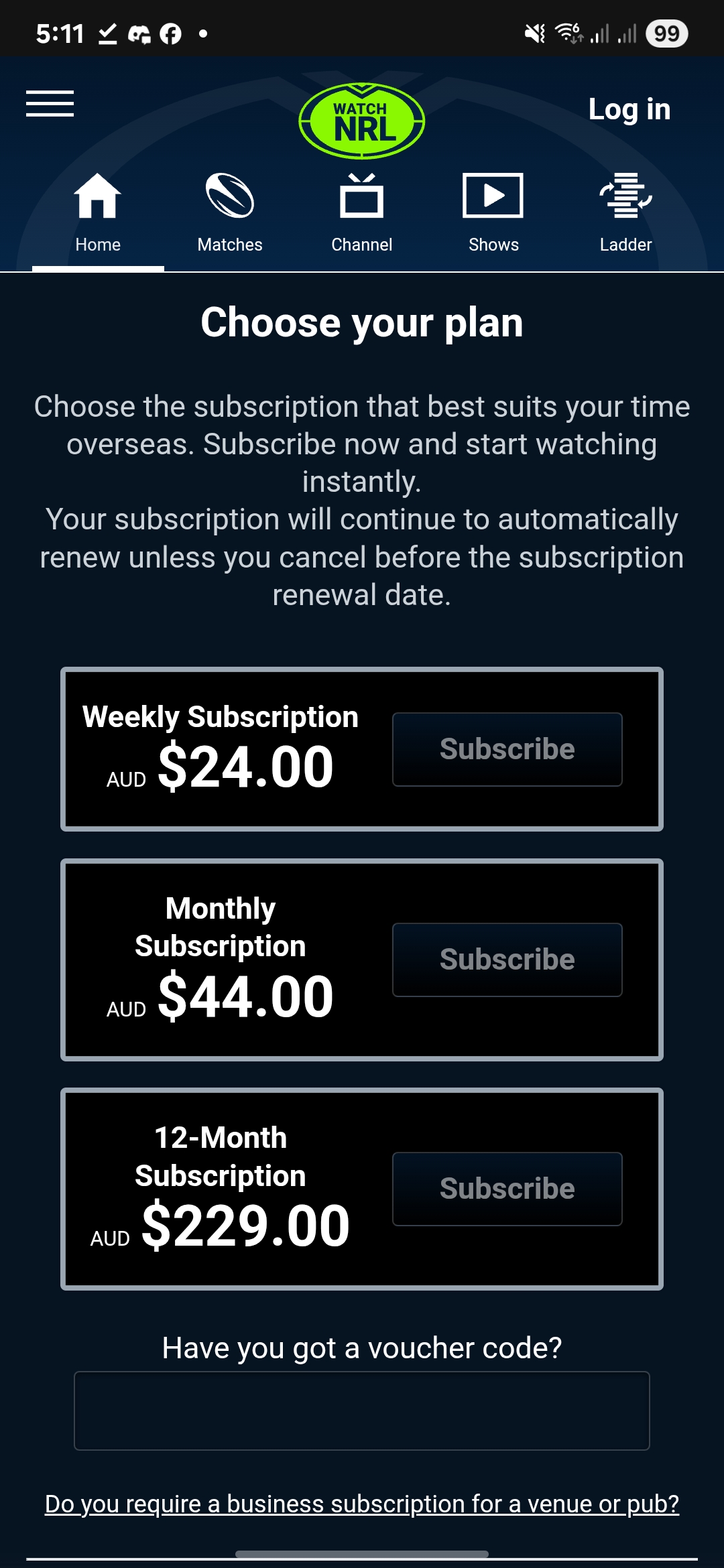
Task: Subscribe to the 12-Month Subscription
Action: (x=507, y=1189)
